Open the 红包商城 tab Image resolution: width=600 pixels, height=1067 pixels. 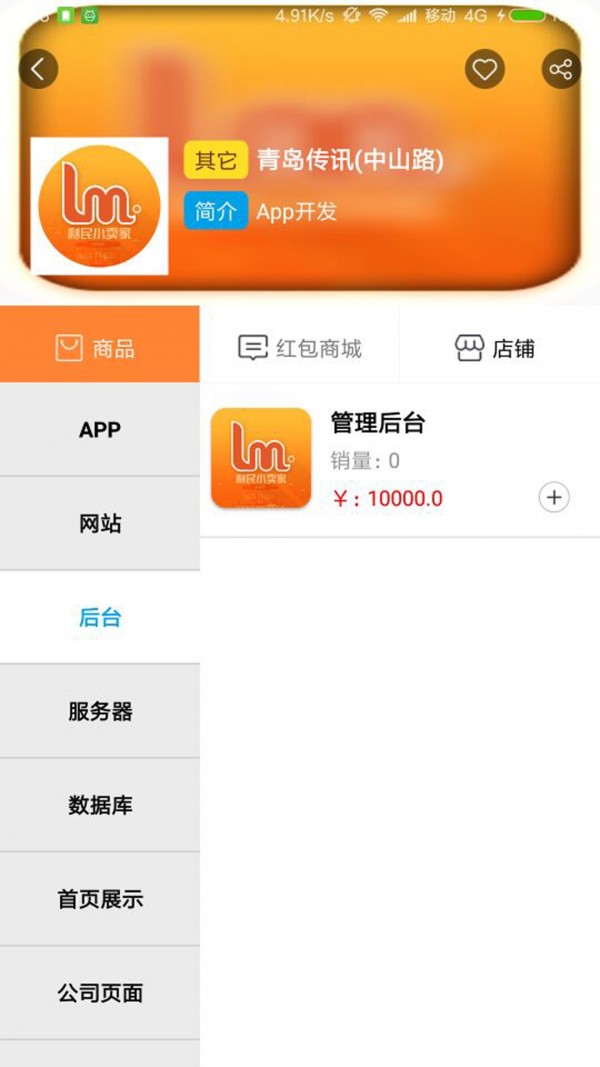click(x=300, y=348)
